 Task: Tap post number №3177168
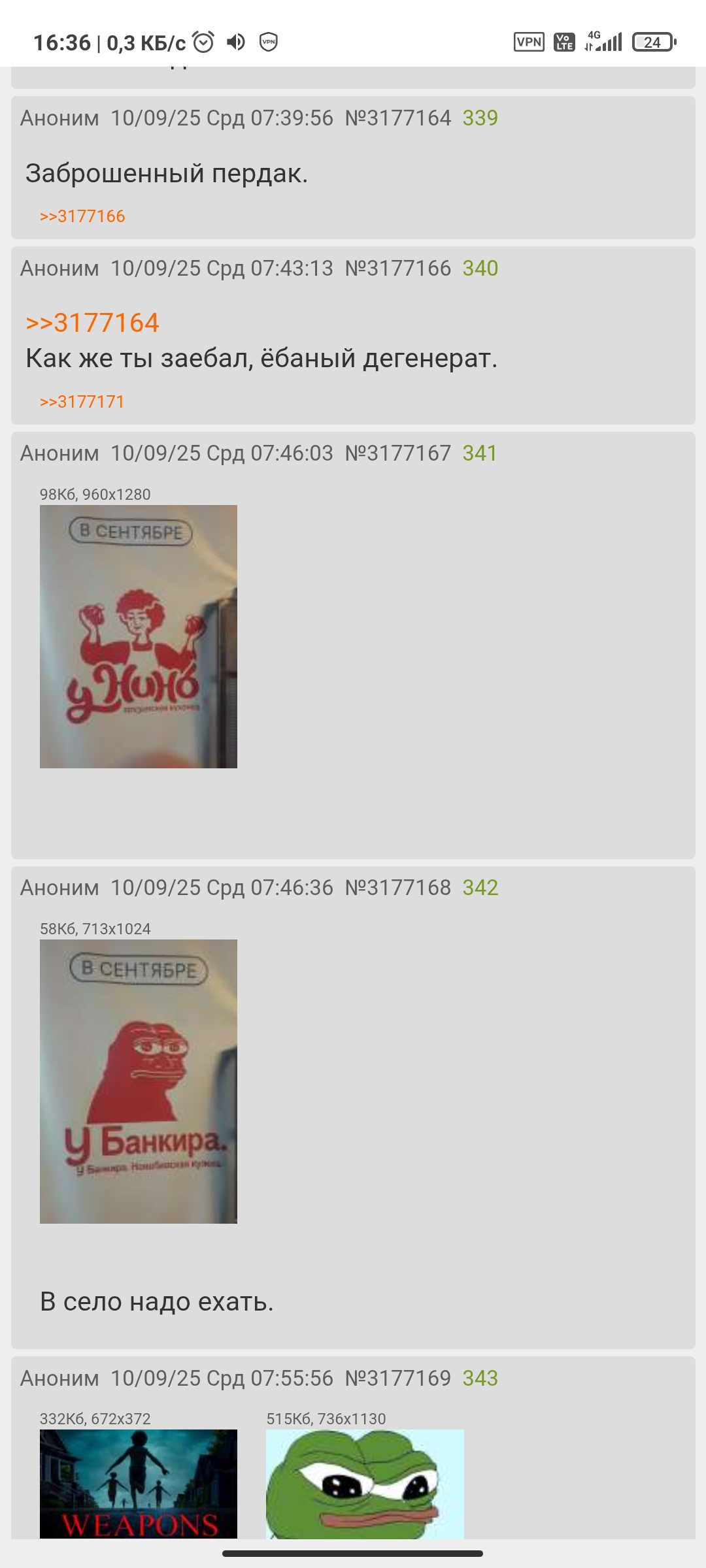coord(397,888)
